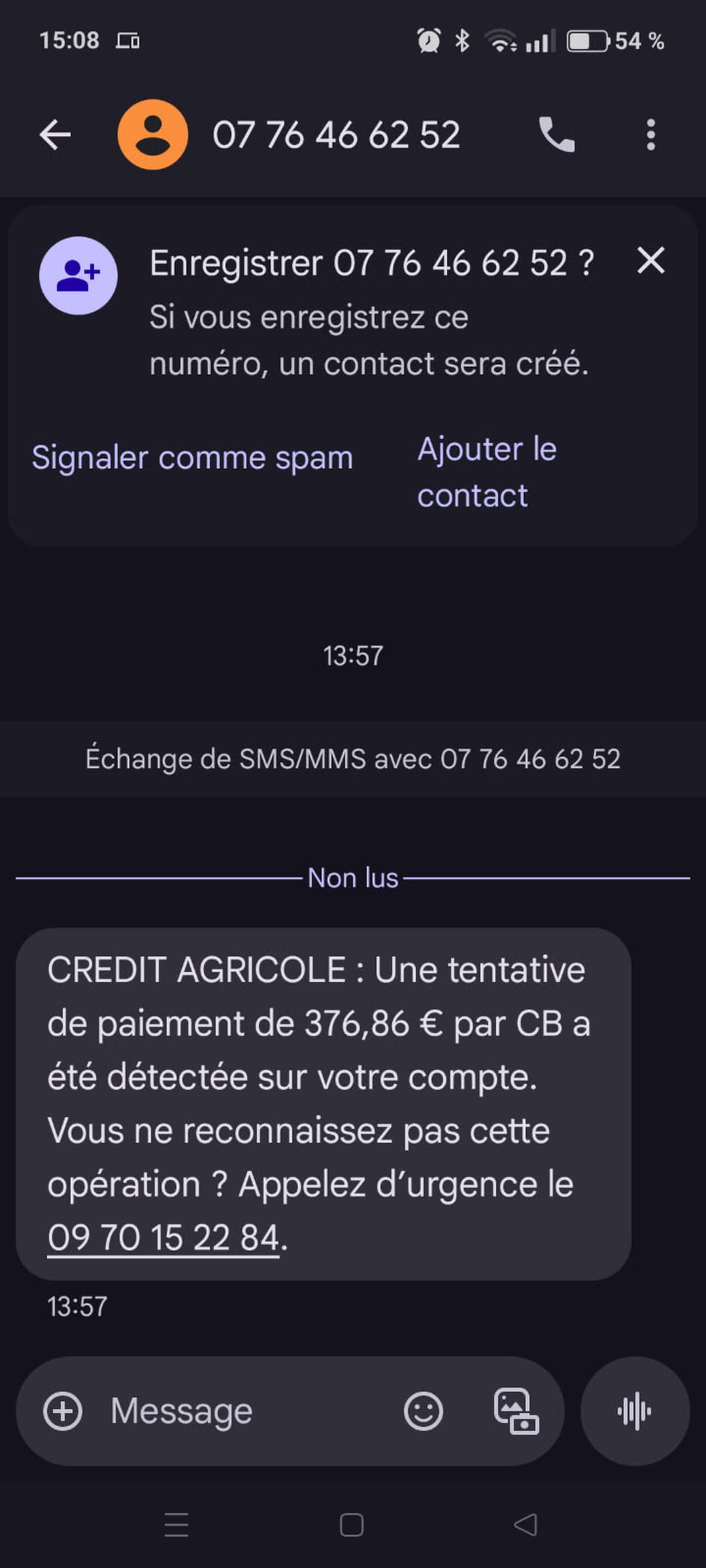Open the plus attachment menu
The height and width of the screenshot is (1568, 706).
(63, 1411)
